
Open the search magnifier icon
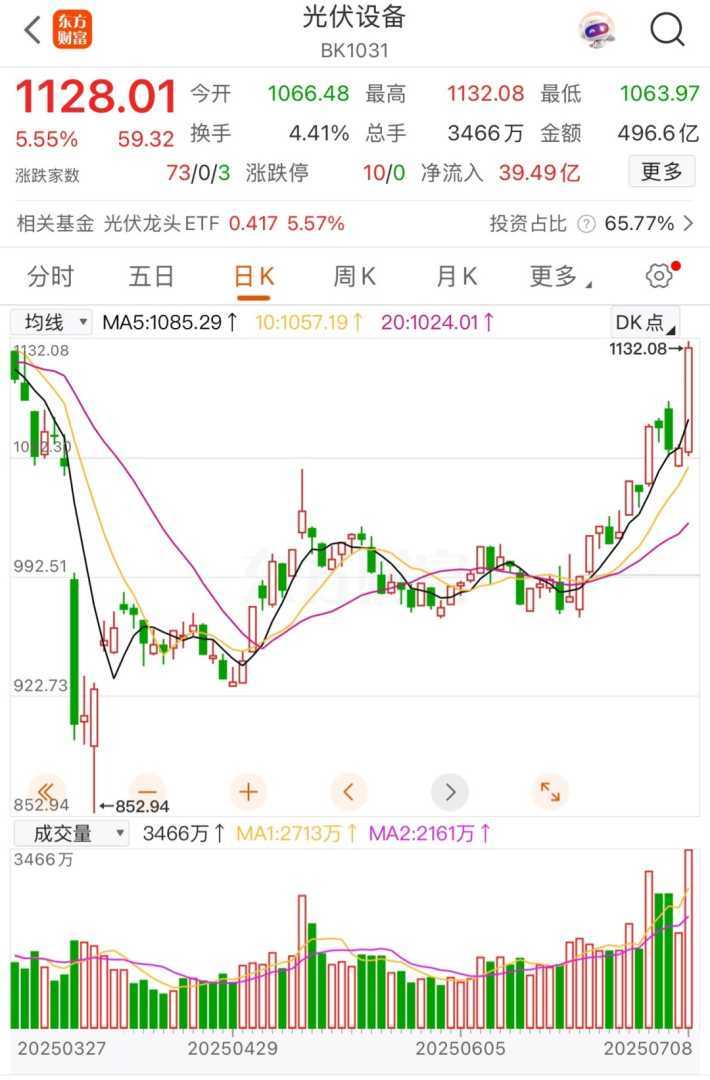[667, 30]
